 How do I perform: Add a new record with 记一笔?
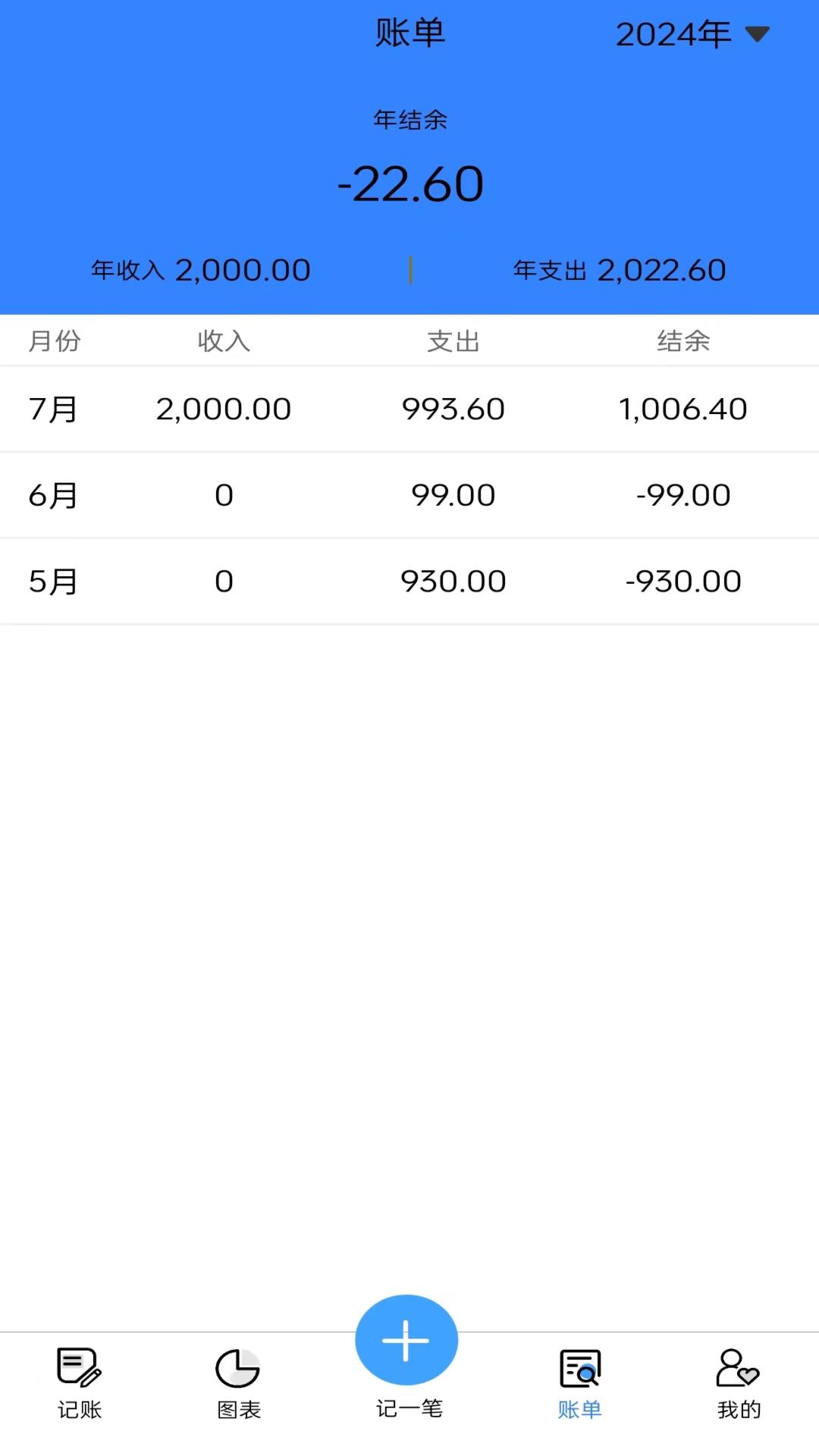pyautogui.click(x=406, y=1341)
